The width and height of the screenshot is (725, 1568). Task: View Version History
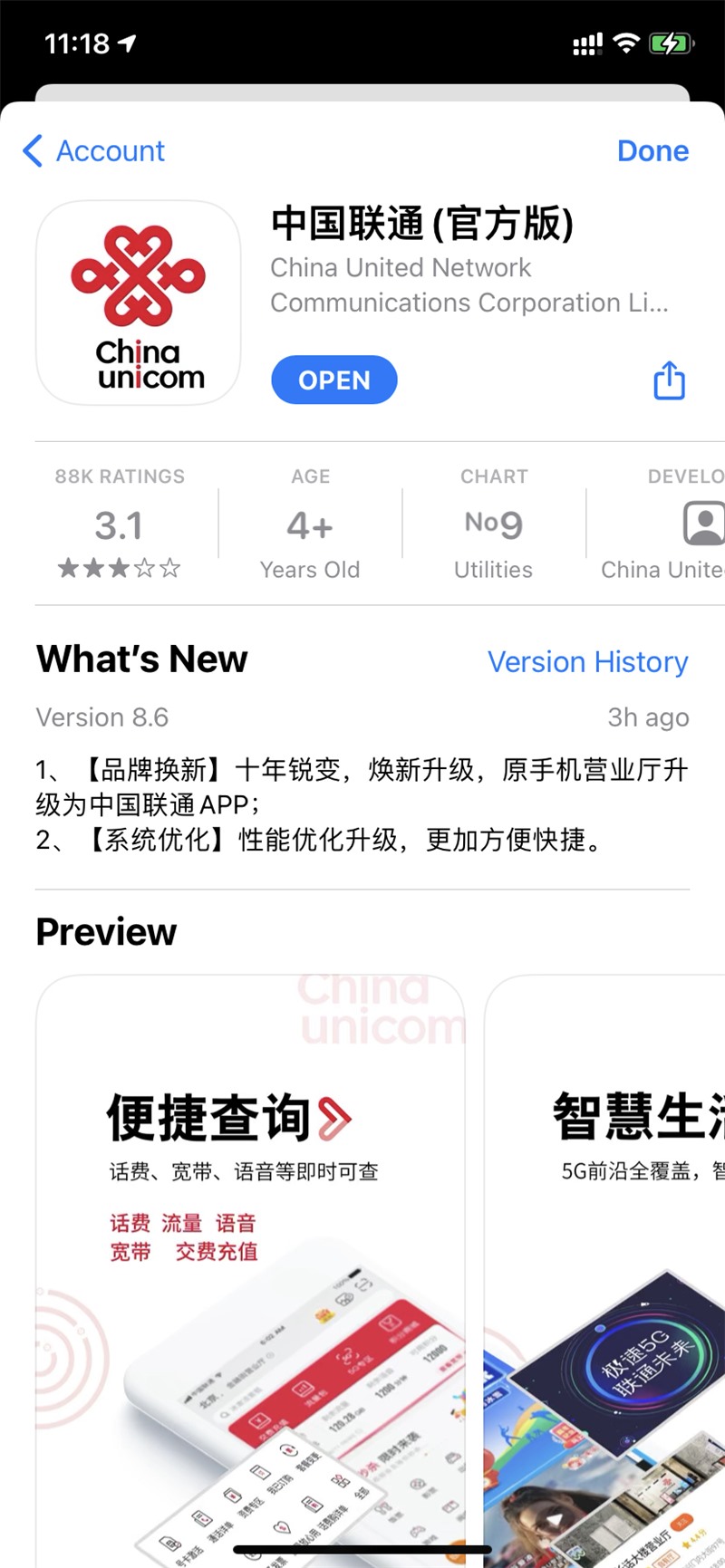tap(587, 662)
